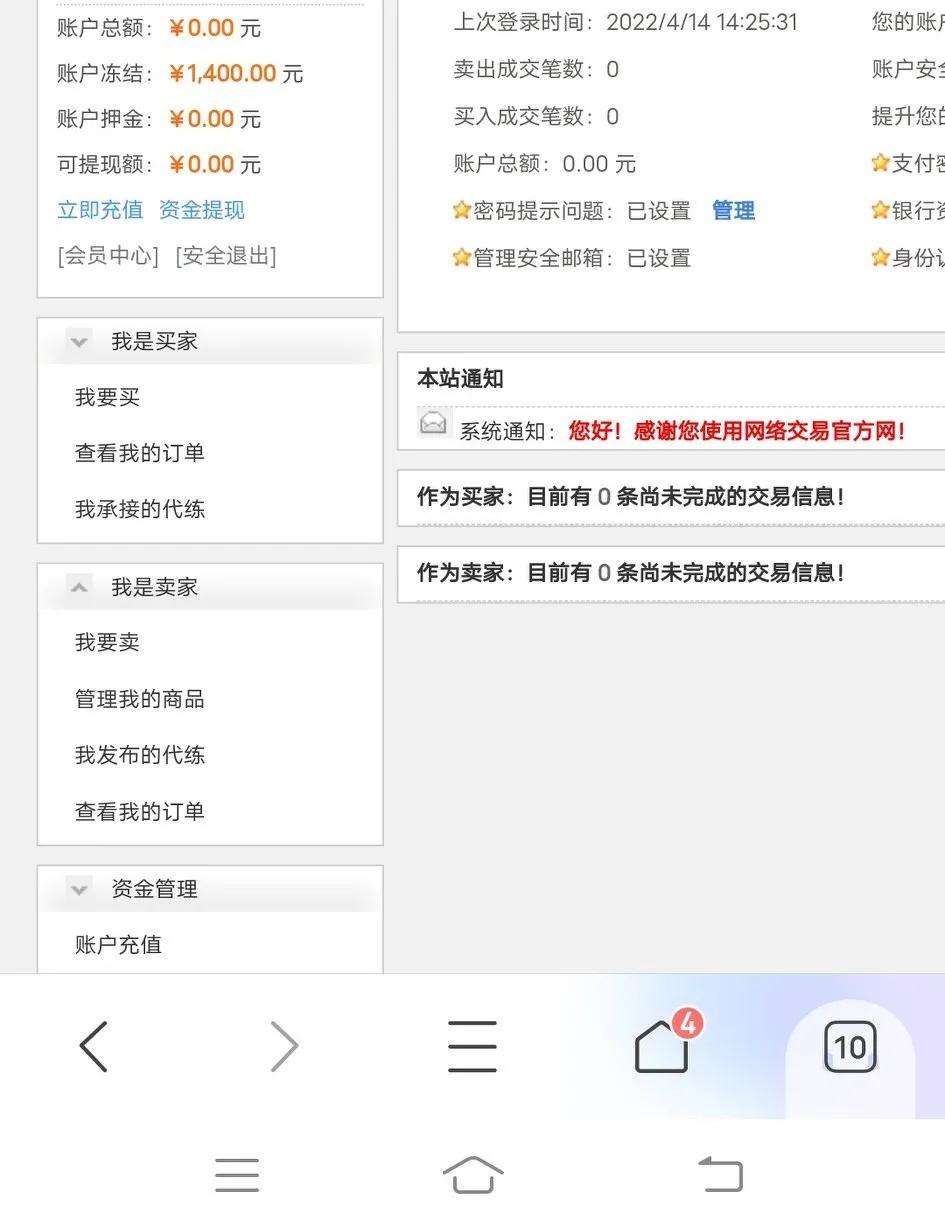
Task: Click the envelope icon beside 系统通知
Action: (x=432, y=424)
